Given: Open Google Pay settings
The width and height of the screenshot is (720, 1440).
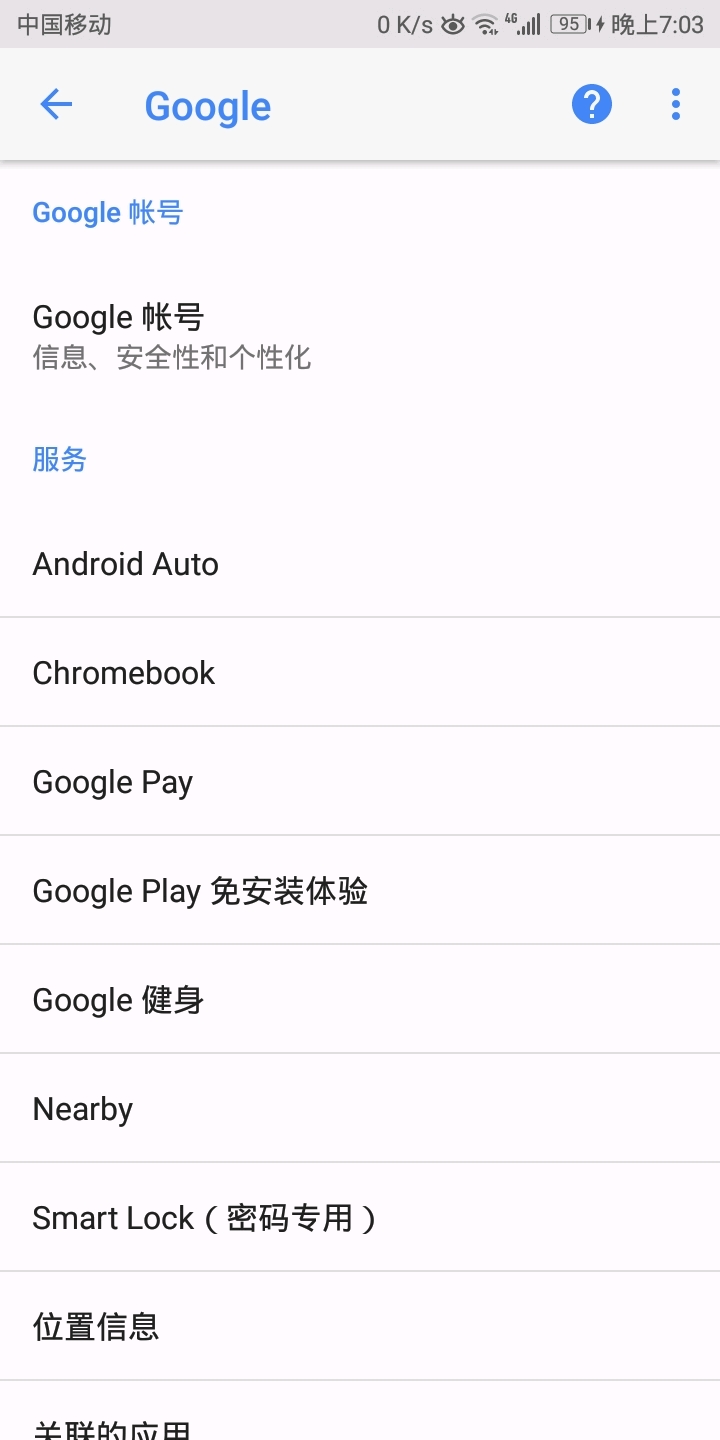Looking at the screenshot, I should [x=360, y=782].
